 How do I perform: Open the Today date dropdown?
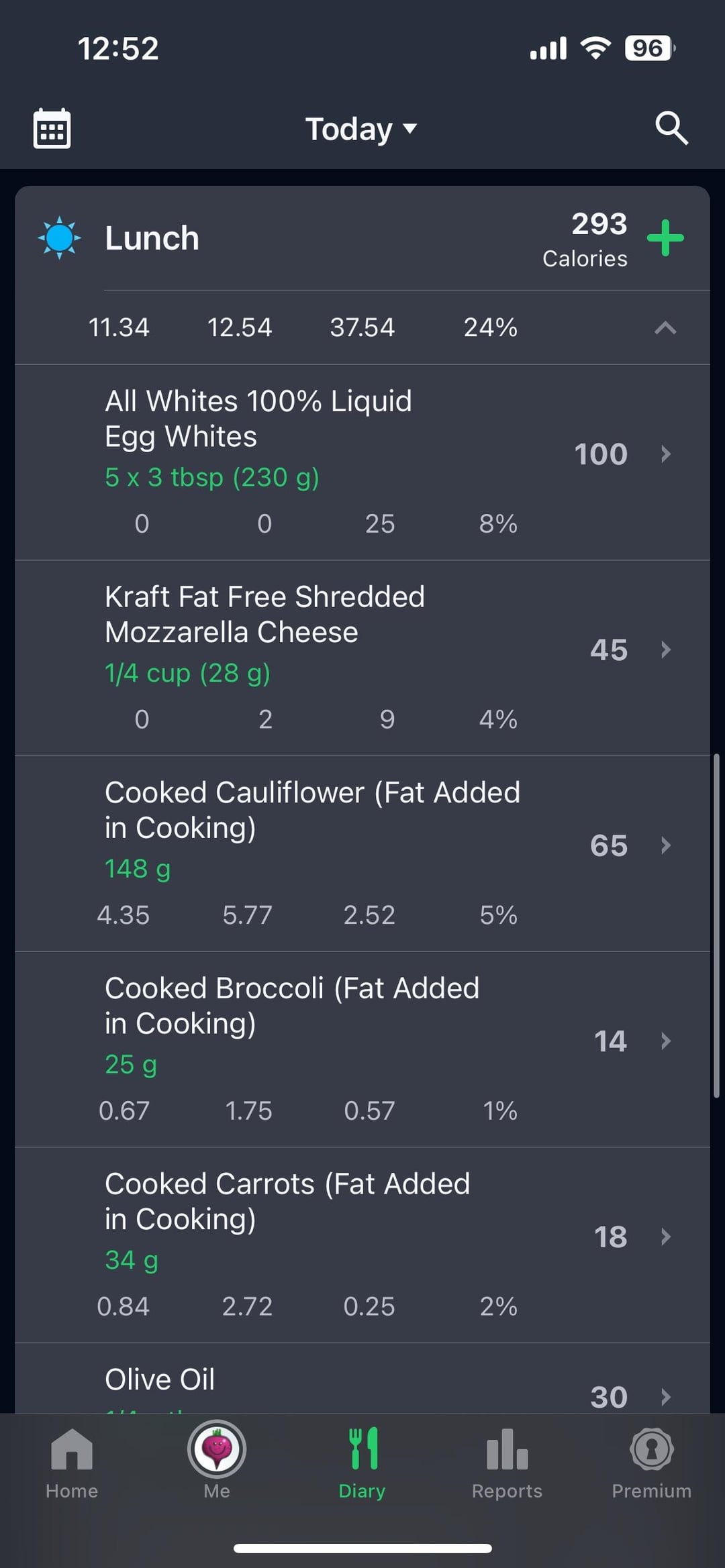click(361, 129)
